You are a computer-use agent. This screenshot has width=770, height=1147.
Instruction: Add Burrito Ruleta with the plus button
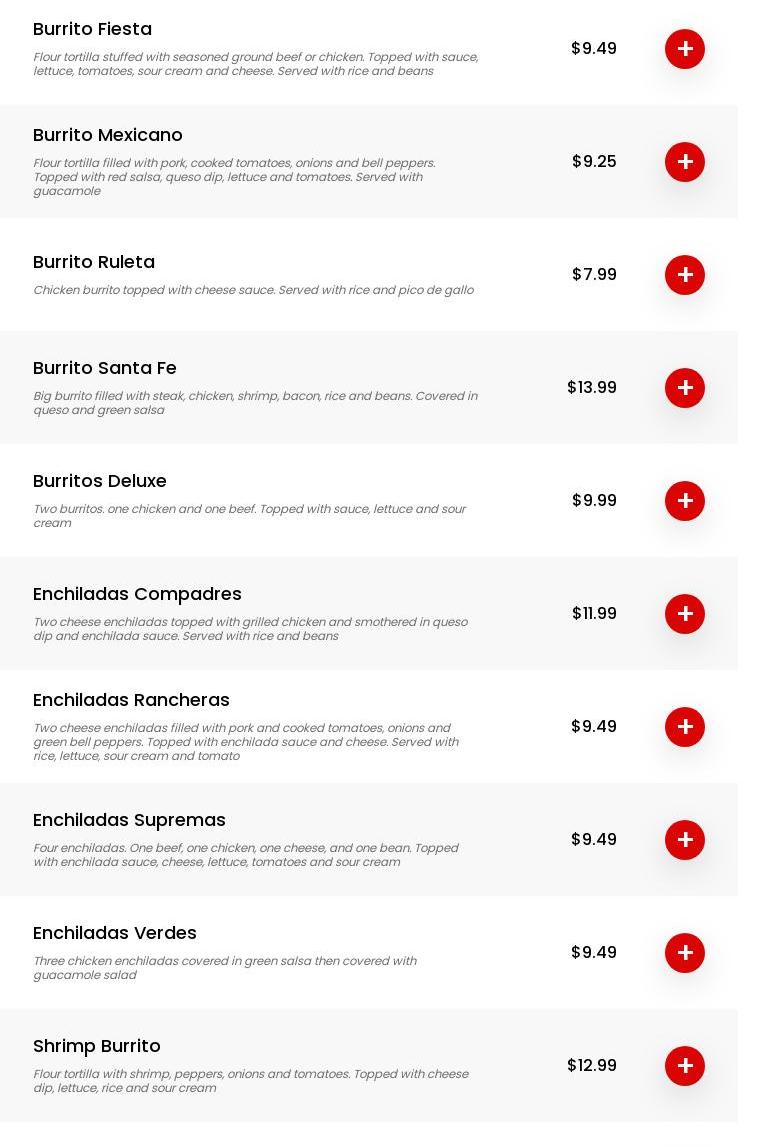(685, 275)
